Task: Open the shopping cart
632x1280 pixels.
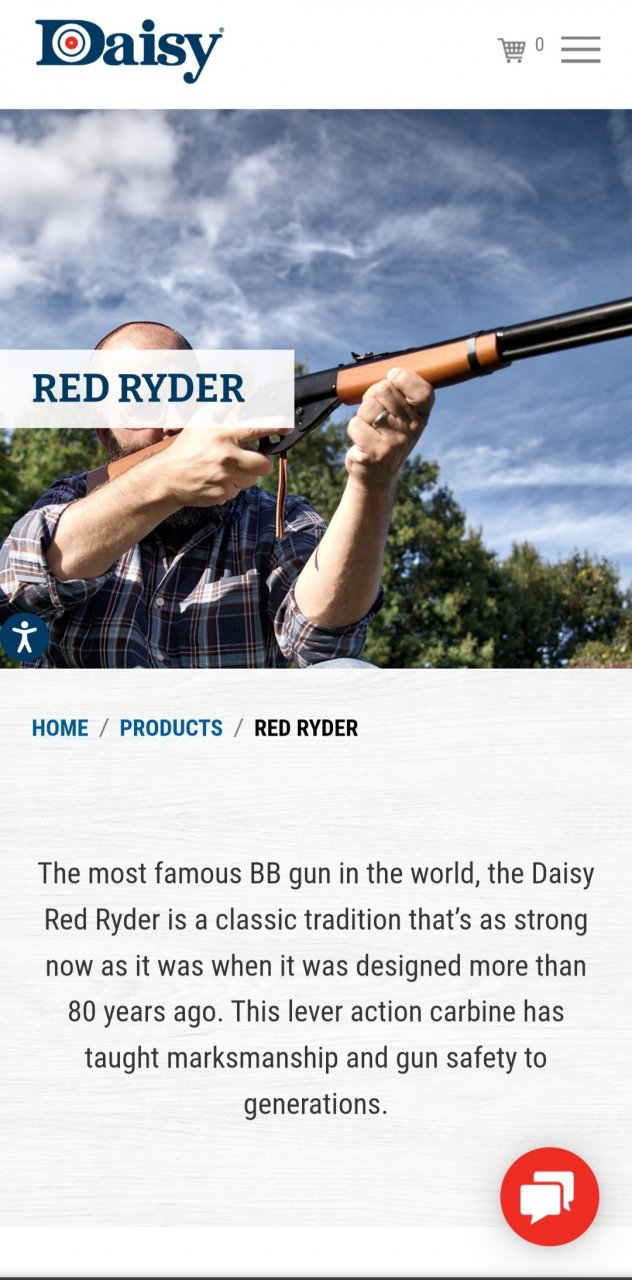Action: tap(514, 49)
